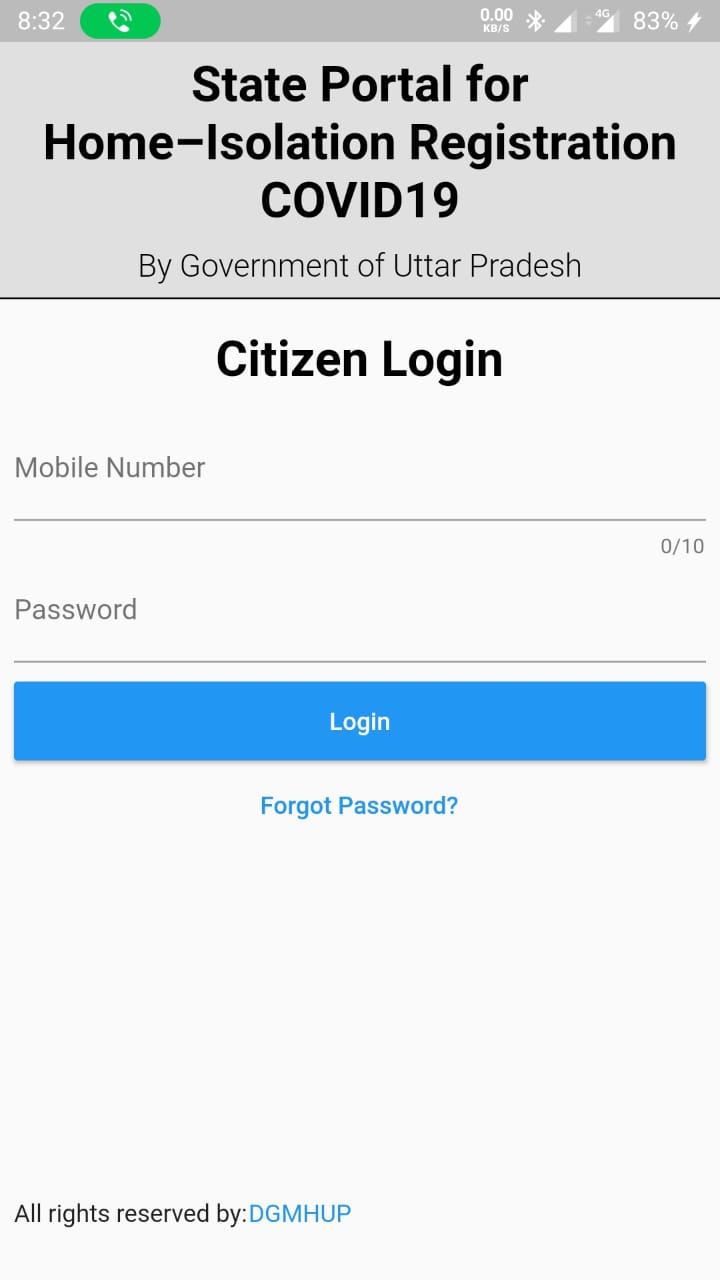The width and height of the screenshot is (720, 1280).
Task: Open the Forgot Password link
Action: pyautogui.click(x=358, y=805)
